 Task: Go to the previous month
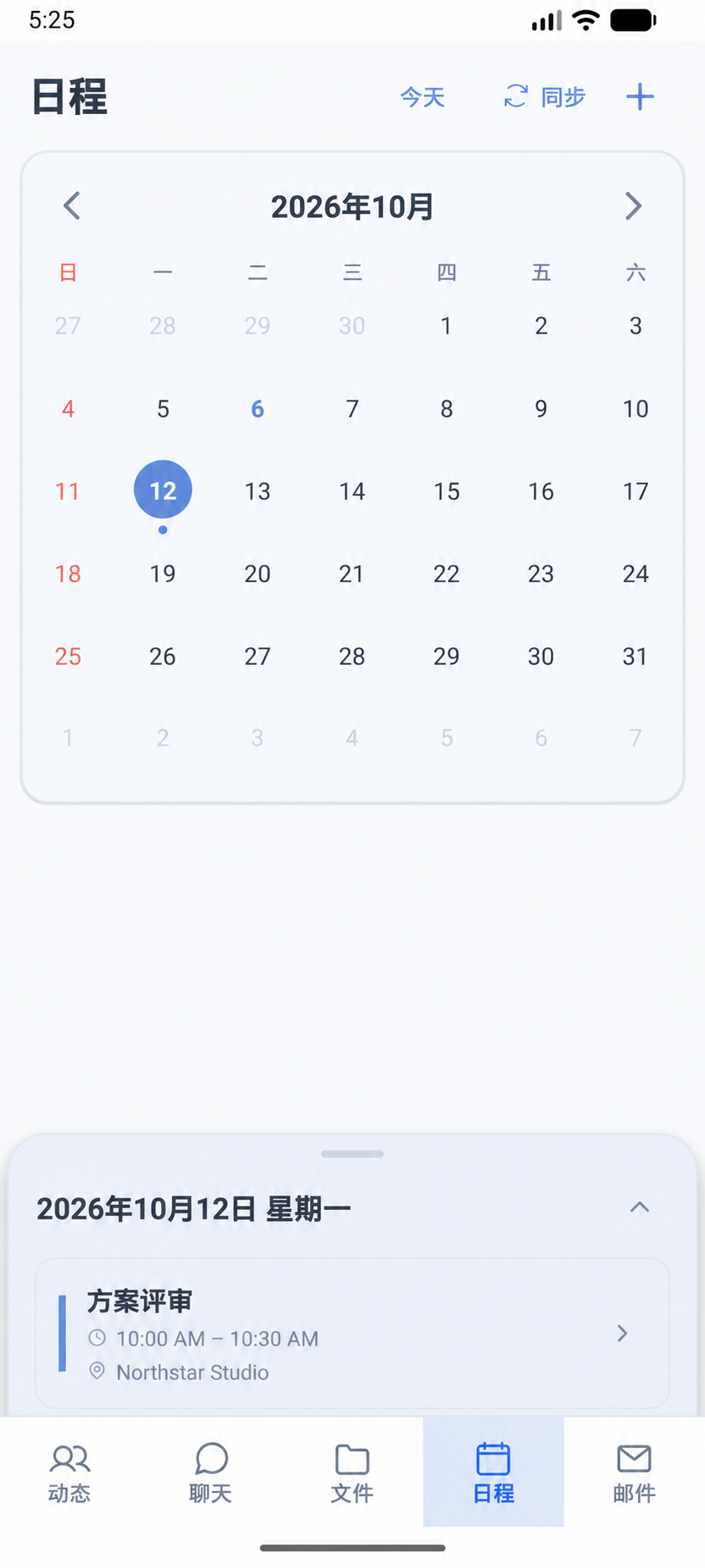[x=72, y=206]
